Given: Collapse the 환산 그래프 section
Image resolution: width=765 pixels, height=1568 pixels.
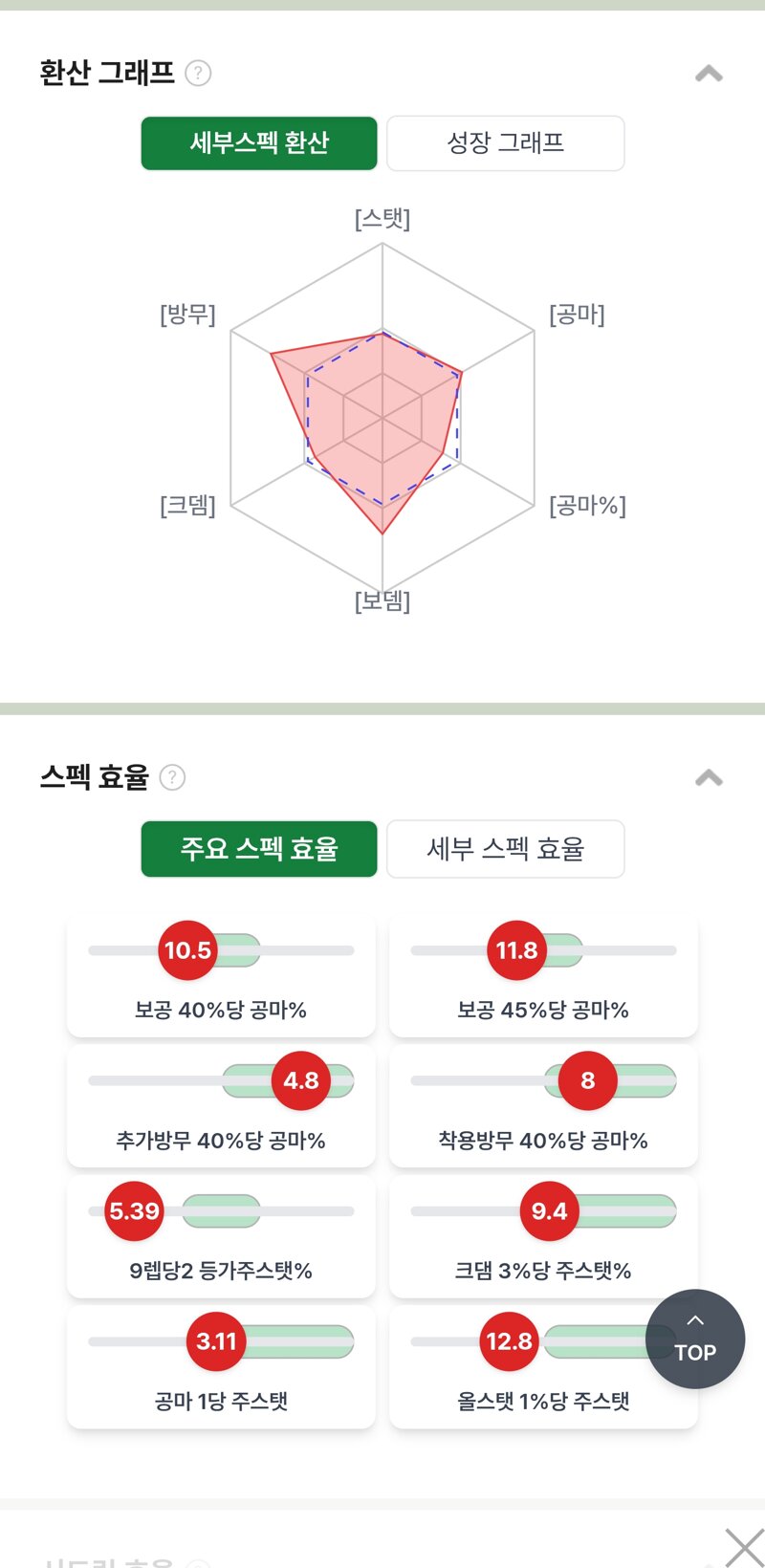Looking at the screenshot, I should (709, 74).
